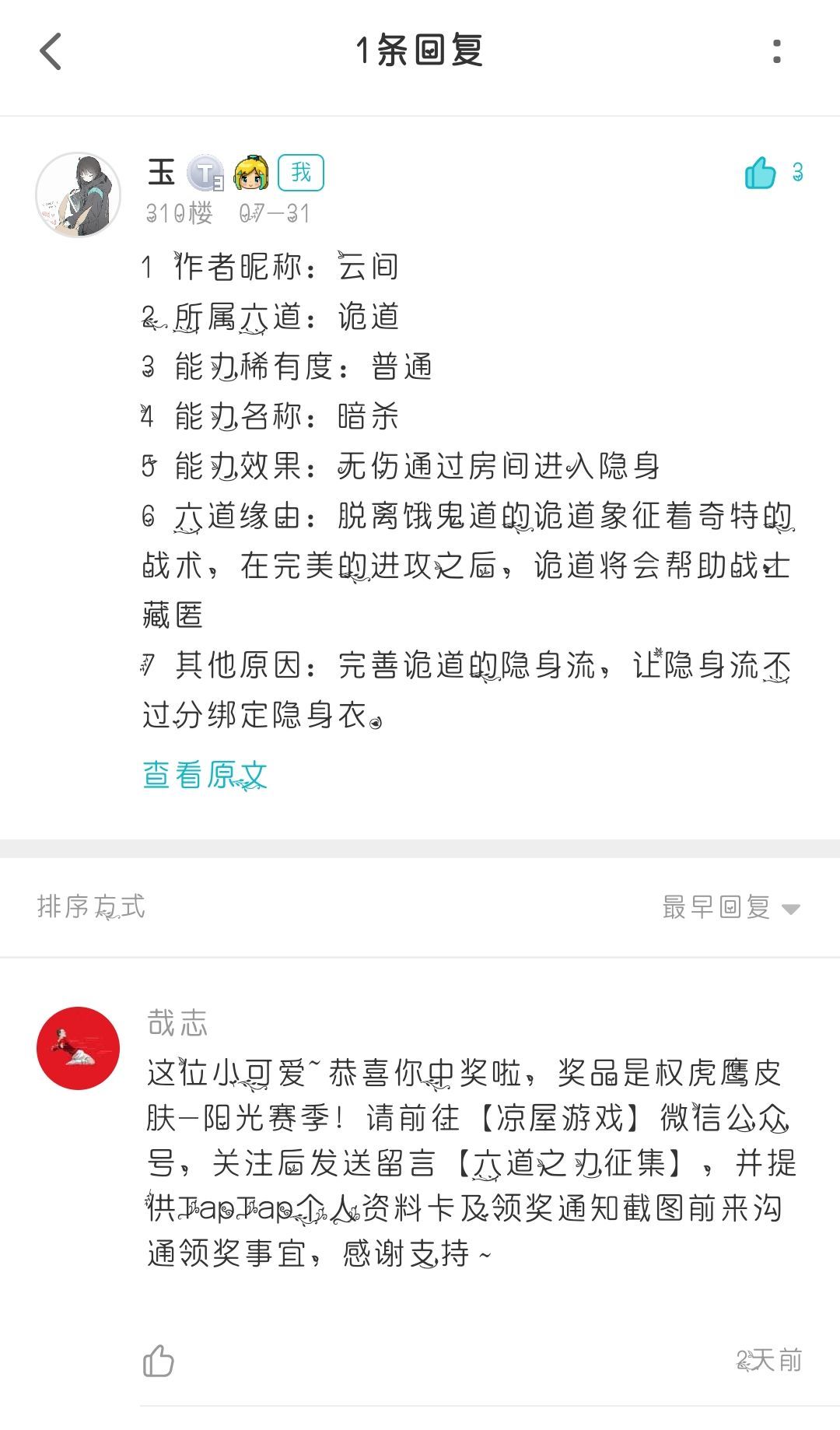Screen dimensions: 840x1430
Task: Open 哉志's profile avatar
Action: tap(79, 1047)
